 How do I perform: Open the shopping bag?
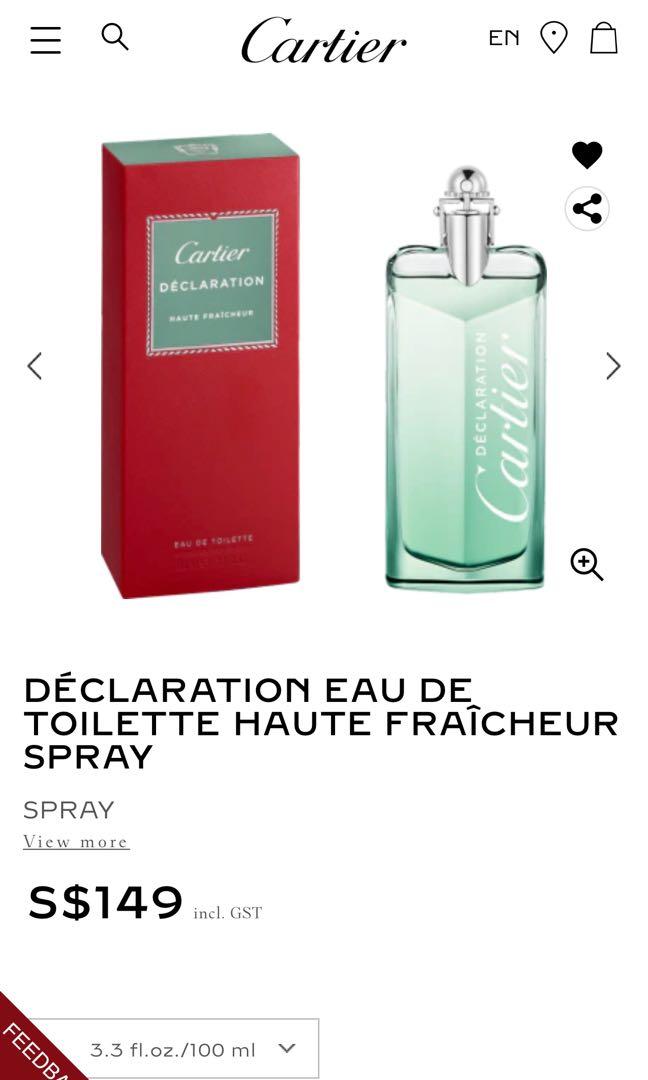click(603, 38)
